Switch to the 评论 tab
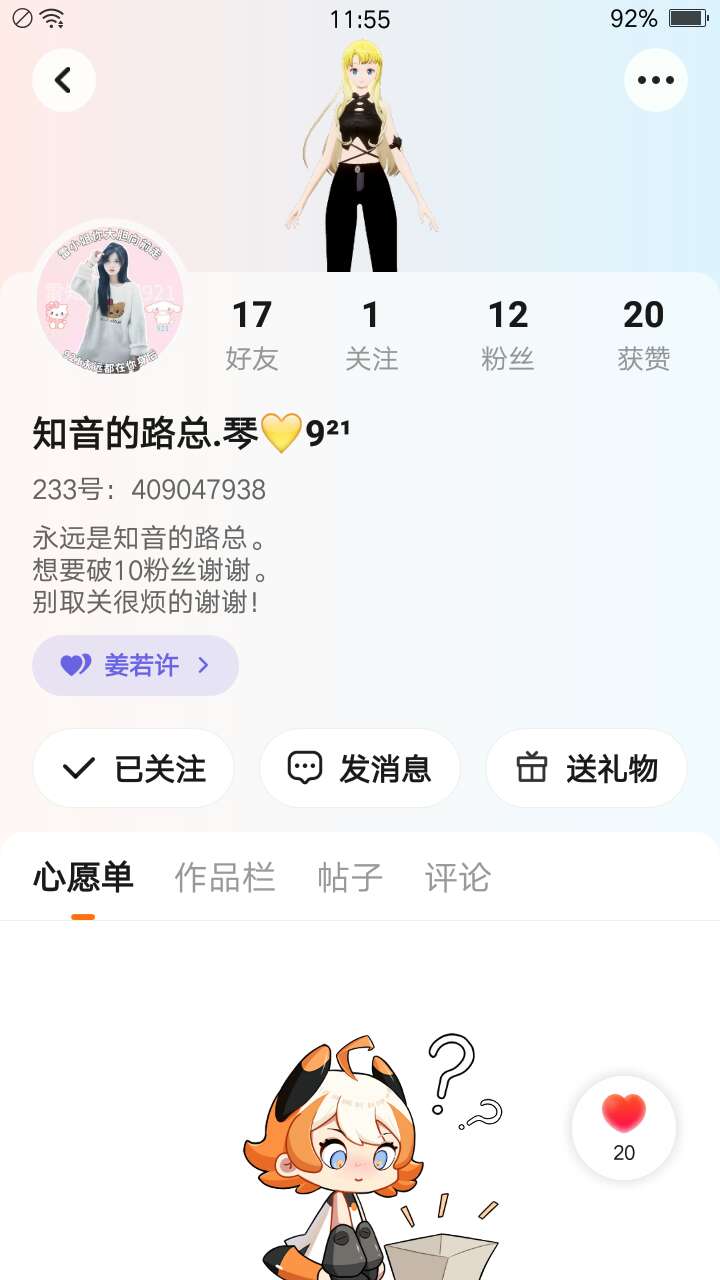The height and width of the screenshot is (1280, 720). (458, 877)
